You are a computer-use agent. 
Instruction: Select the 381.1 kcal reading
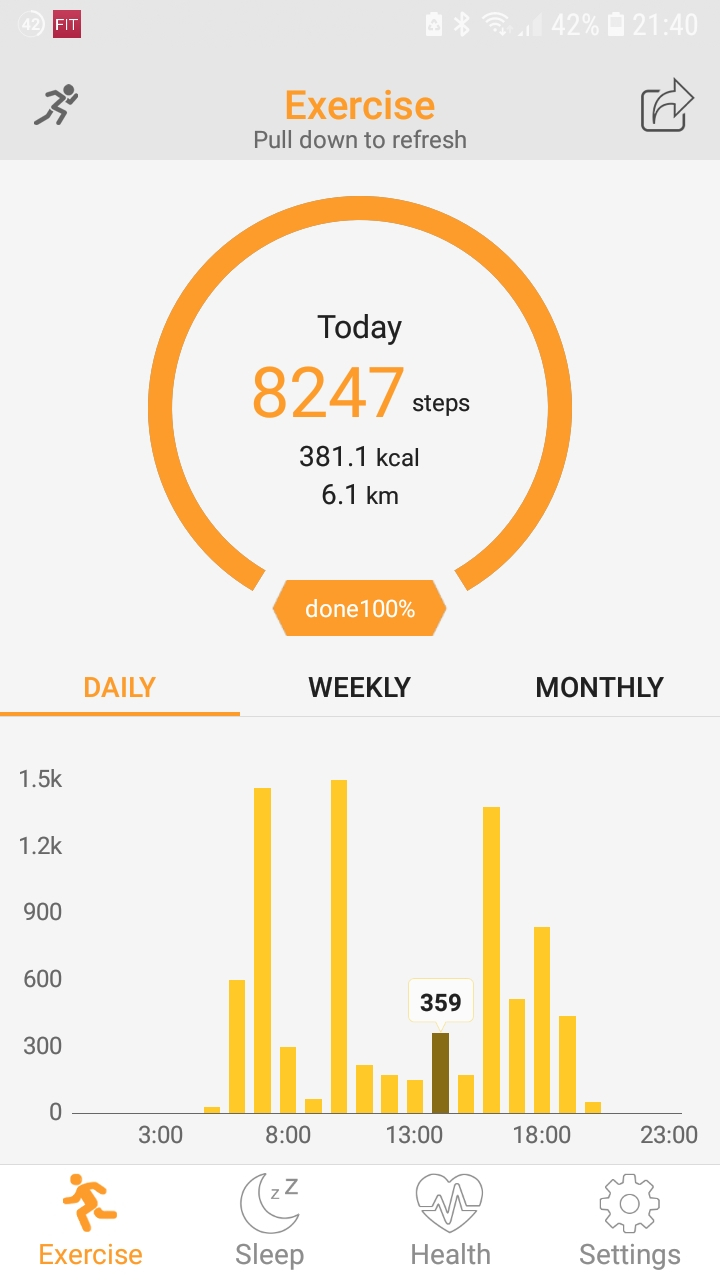click(359, 457)
